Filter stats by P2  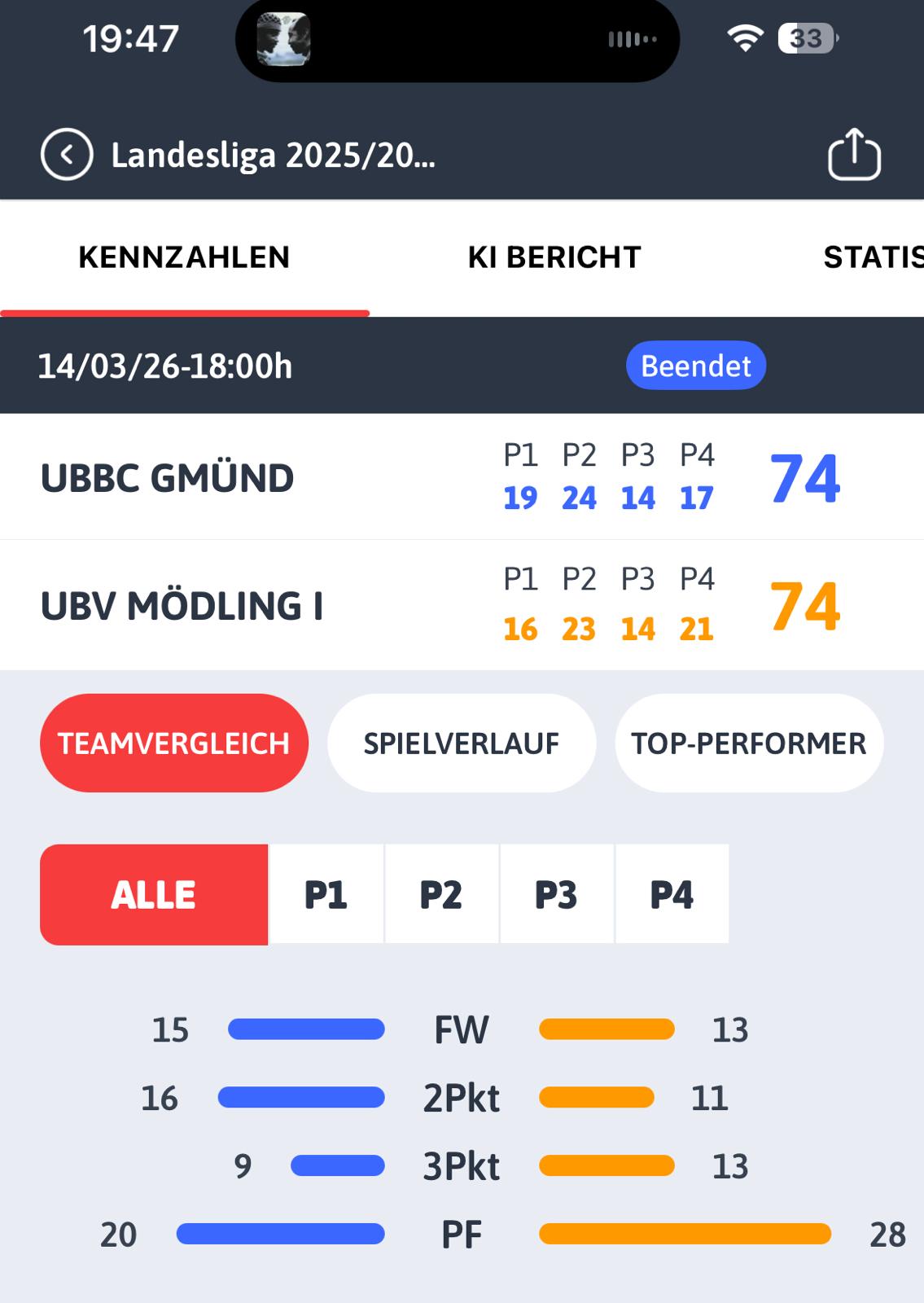[x=441, y=894]
